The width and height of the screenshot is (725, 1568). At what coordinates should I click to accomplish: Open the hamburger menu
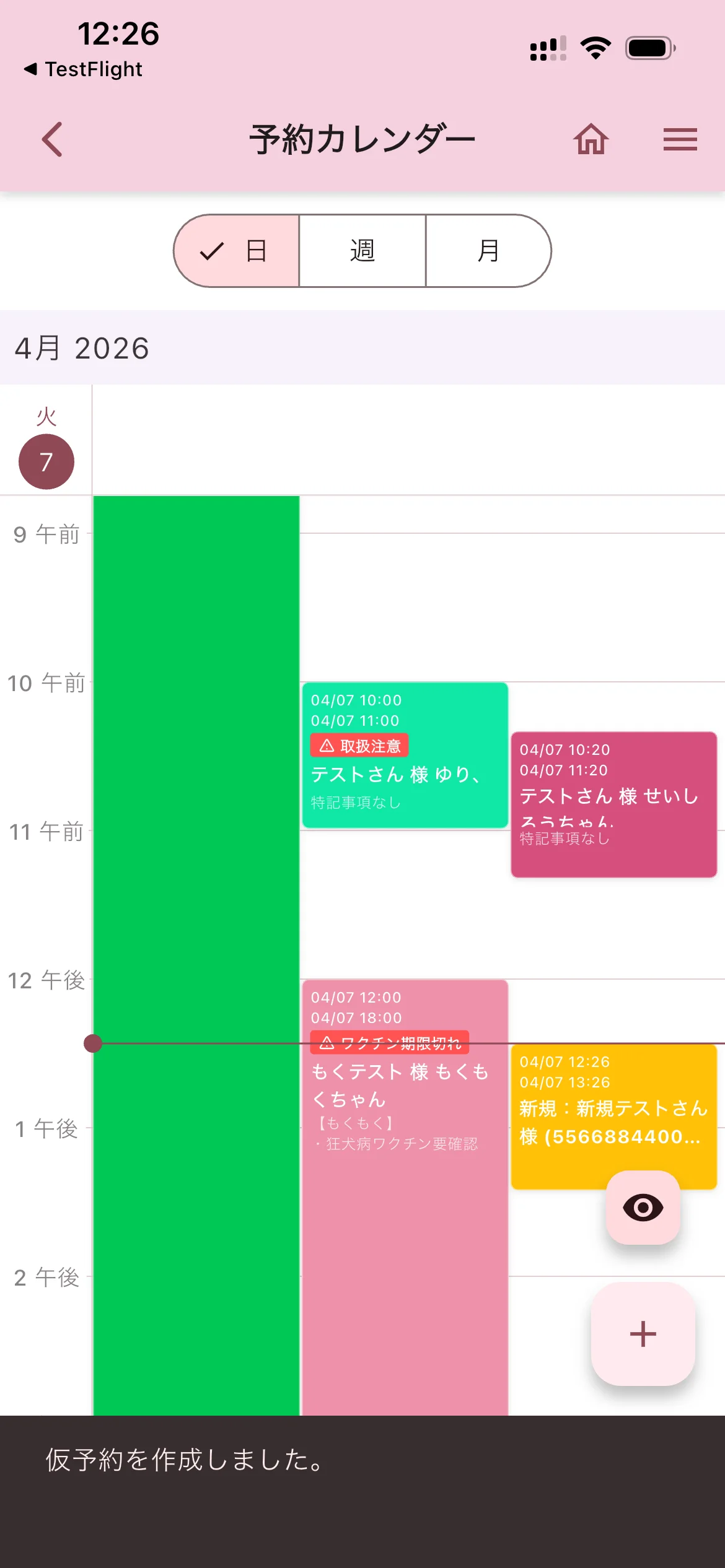680,139
